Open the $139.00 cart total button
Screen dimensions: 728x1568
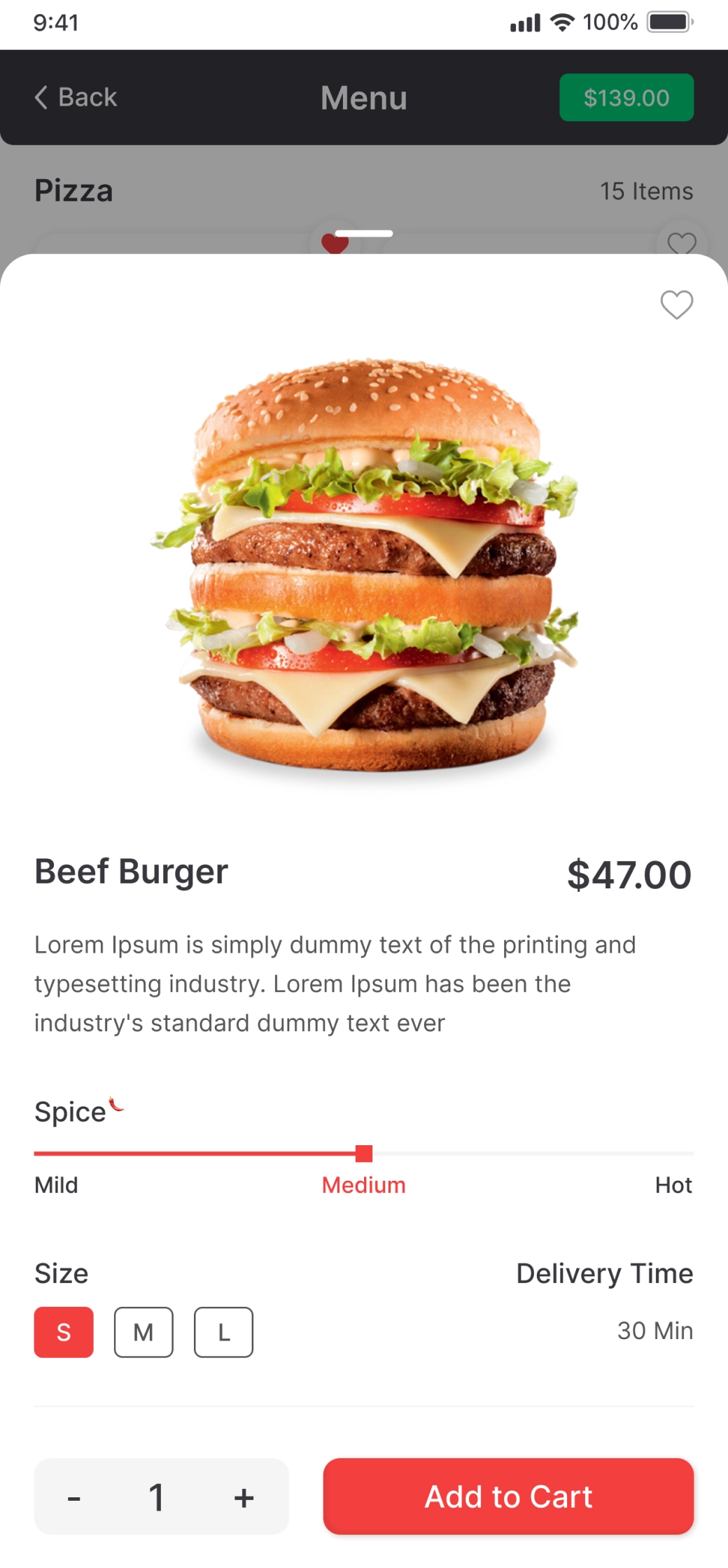pyautogui.click(x=626, y=97)
